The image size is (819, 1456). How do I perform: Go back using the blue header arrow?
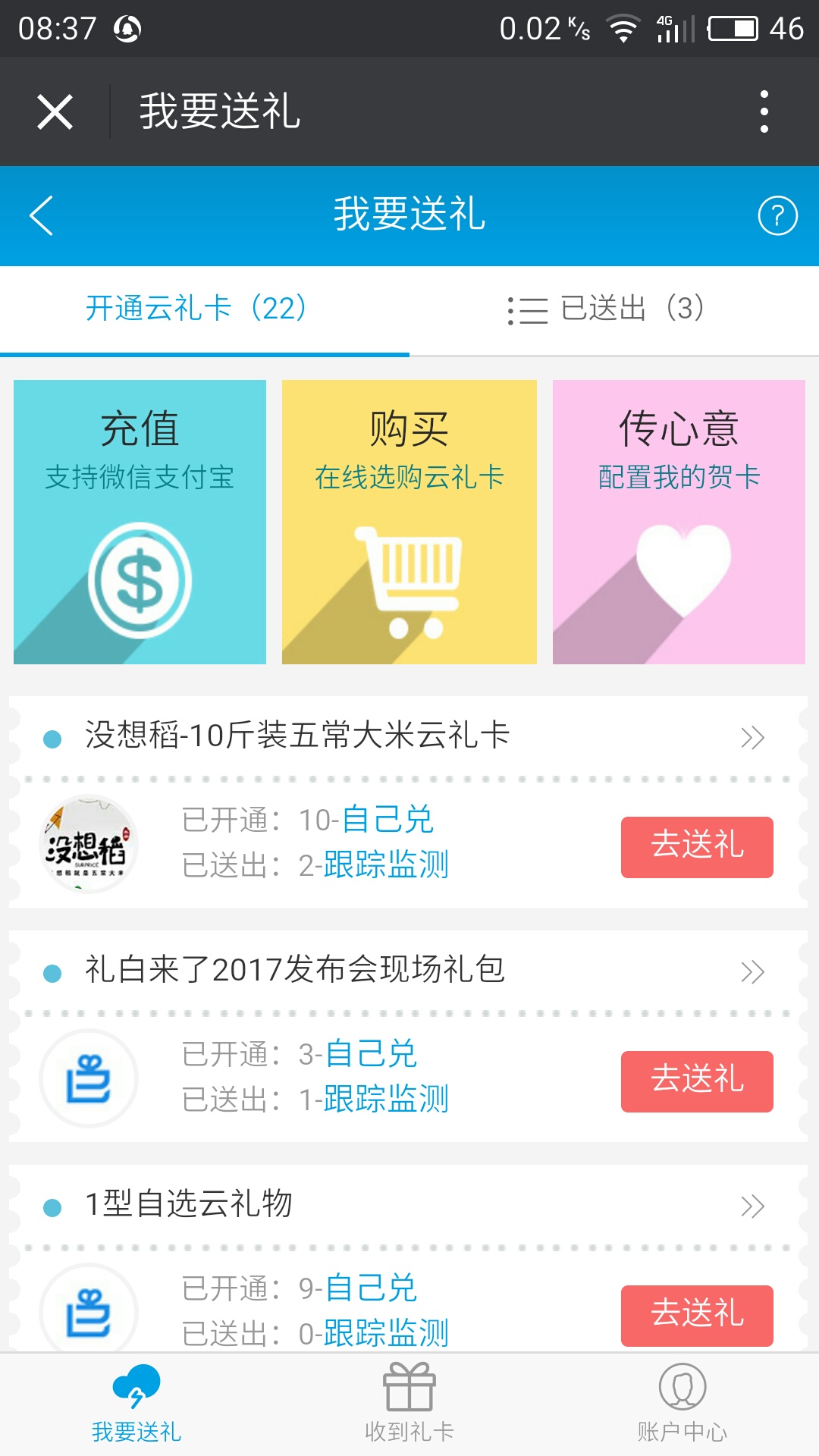point(41,215)
